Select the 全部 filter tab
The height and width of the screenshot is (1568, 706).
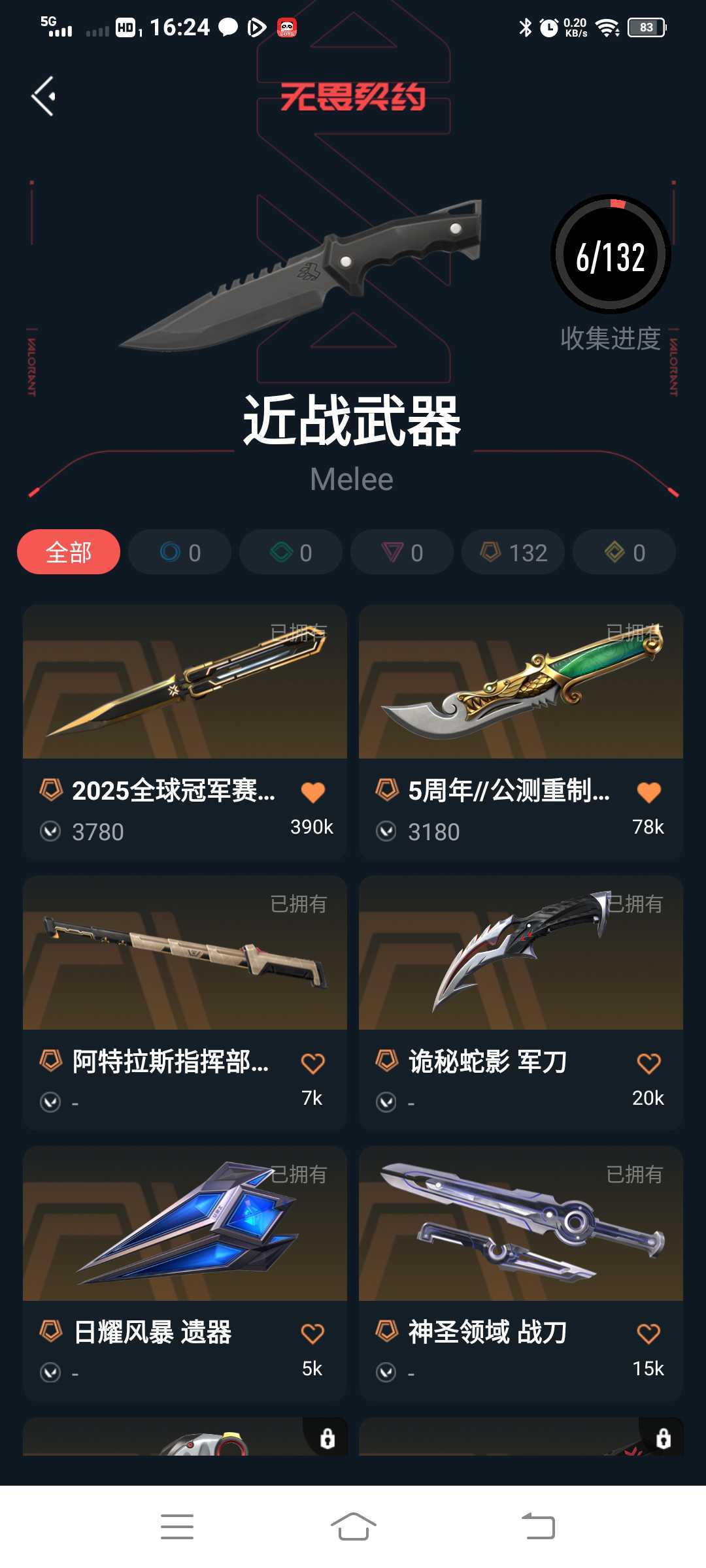68,552
